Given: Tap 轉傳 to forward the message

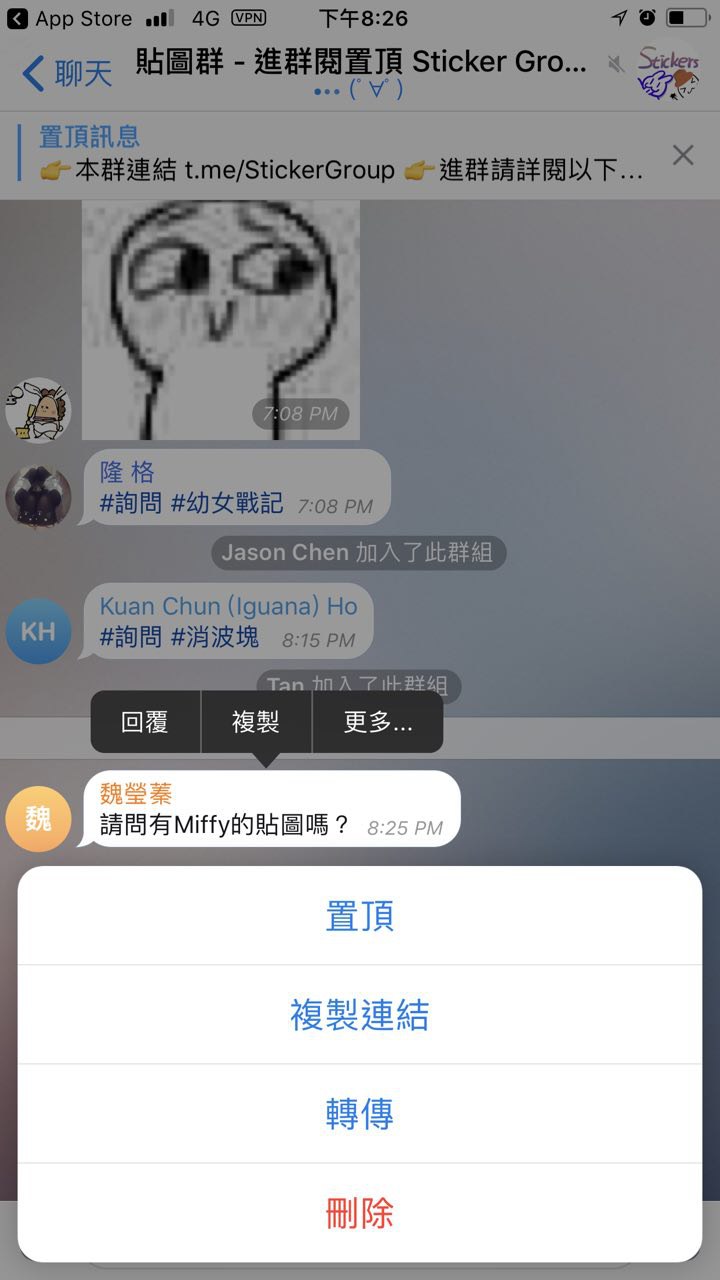Looking at the screenshot, I should tap(360, 1113).
